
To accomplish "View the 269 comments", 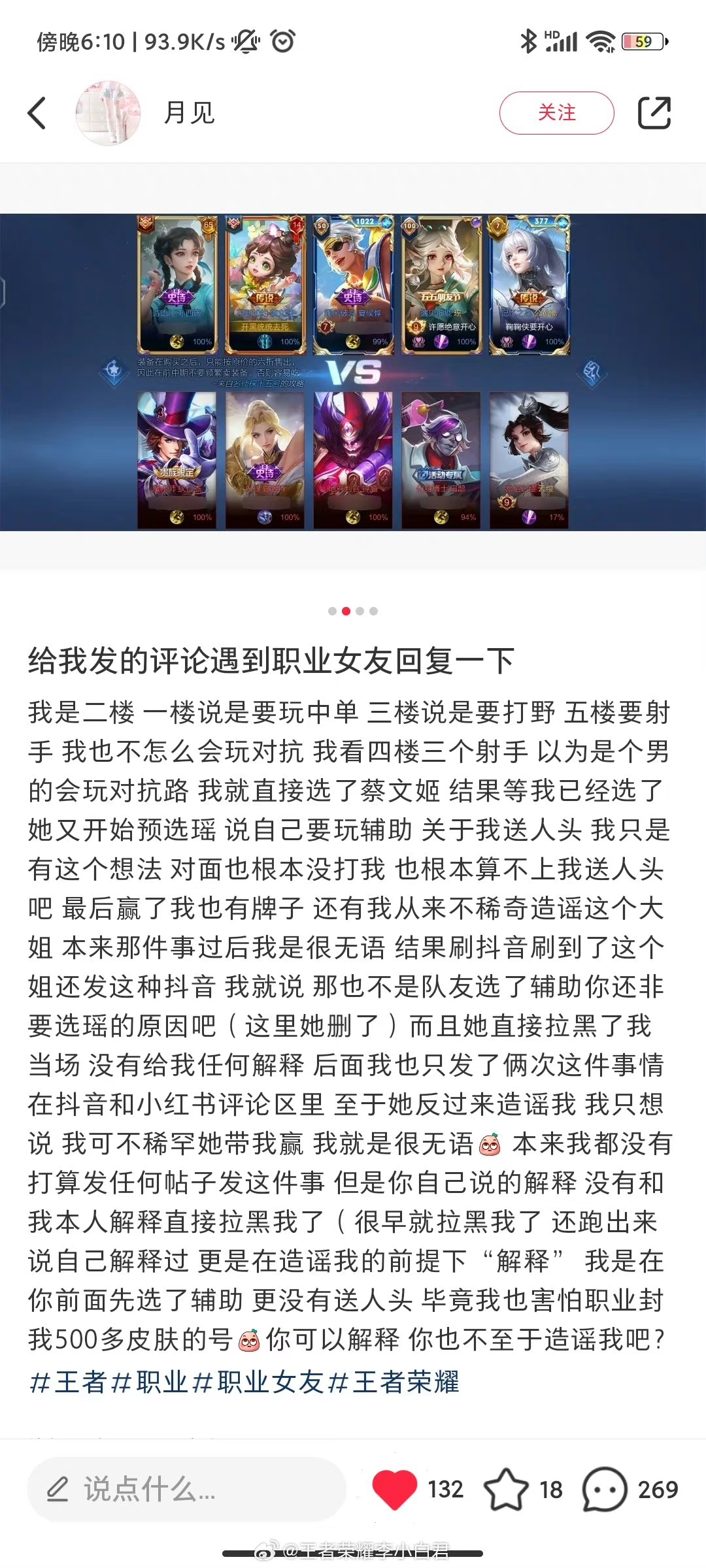I will click(x=605, y=1490).
